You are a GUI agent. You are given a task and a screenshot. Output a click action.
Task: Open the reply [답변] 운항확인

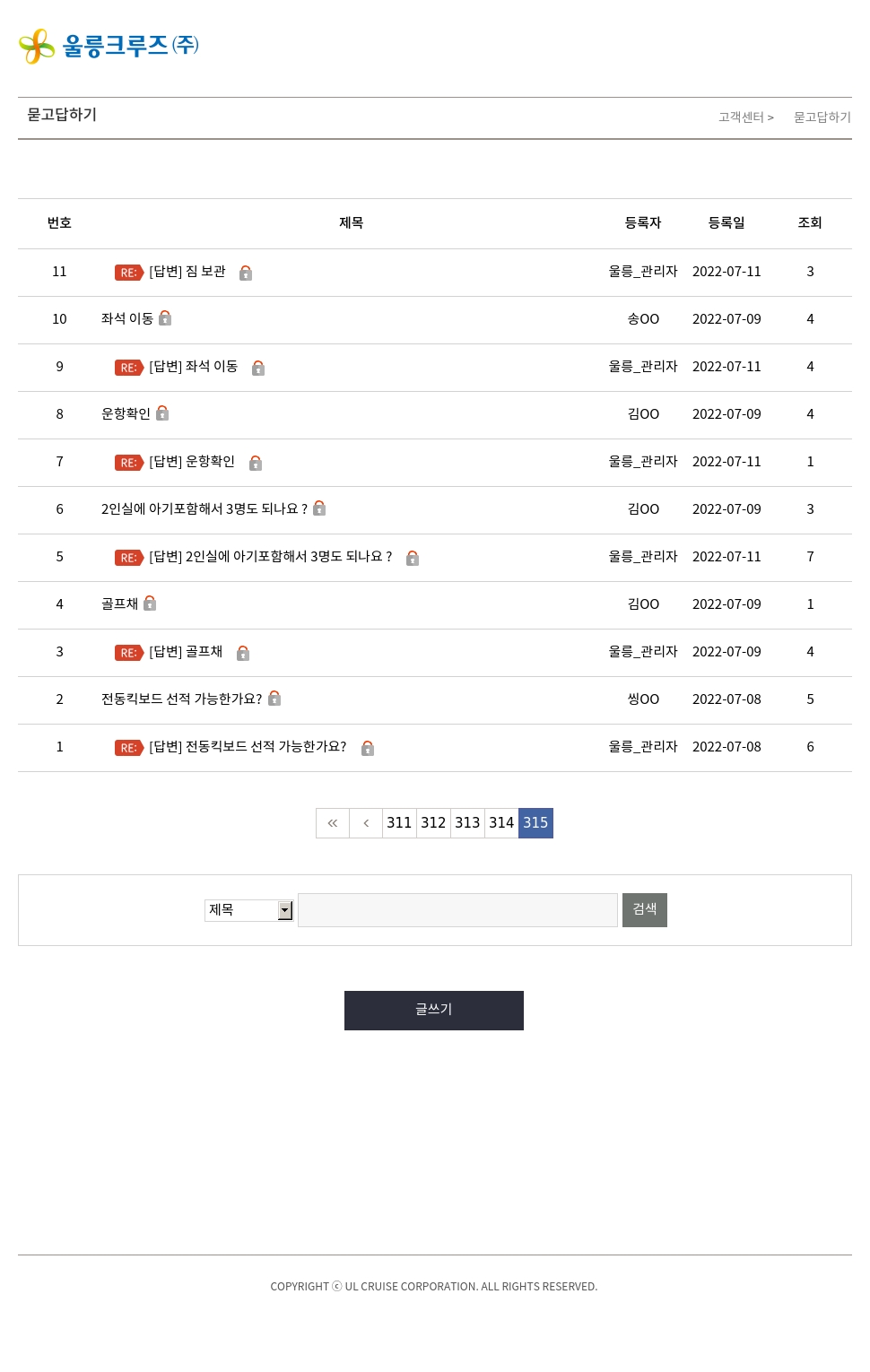coord(191,462)
